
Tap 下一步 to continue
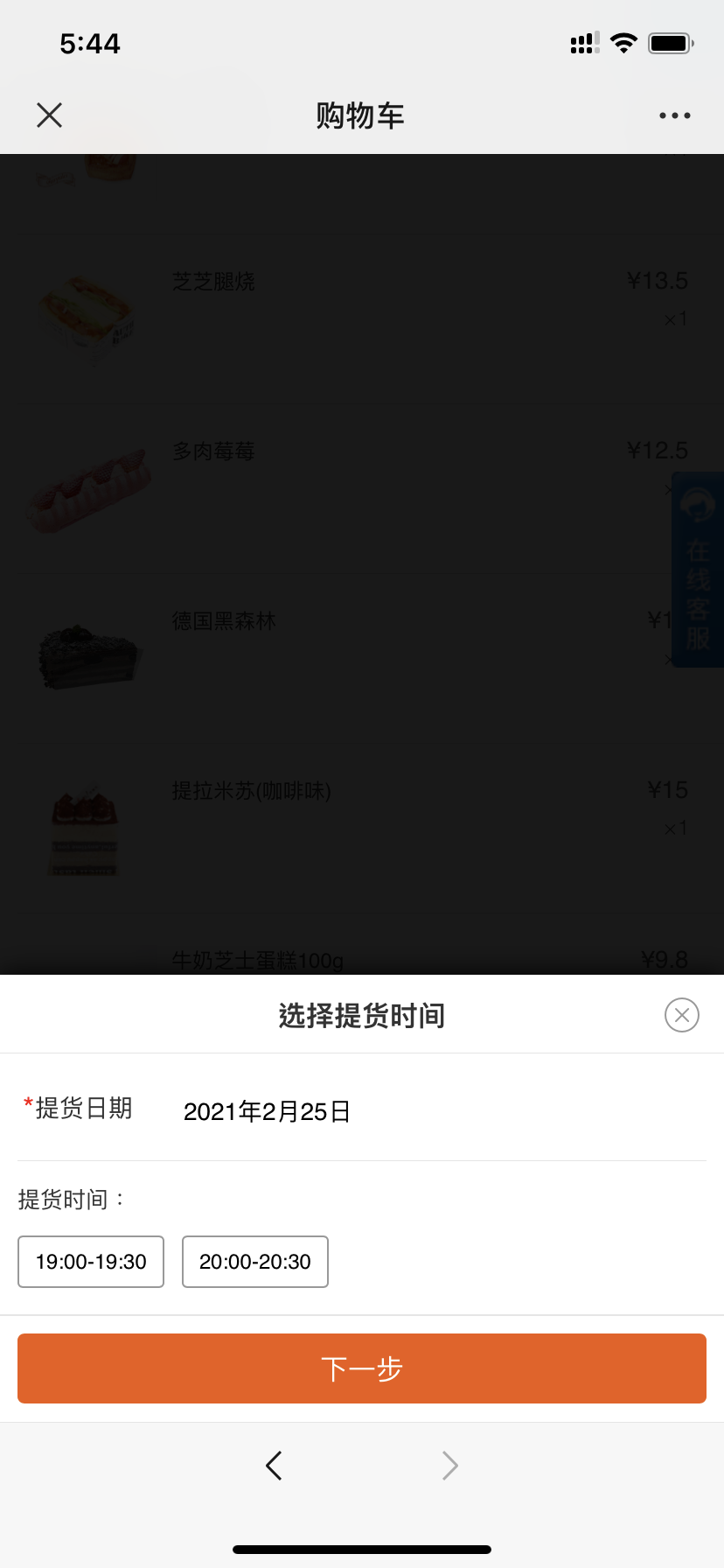362,1368
